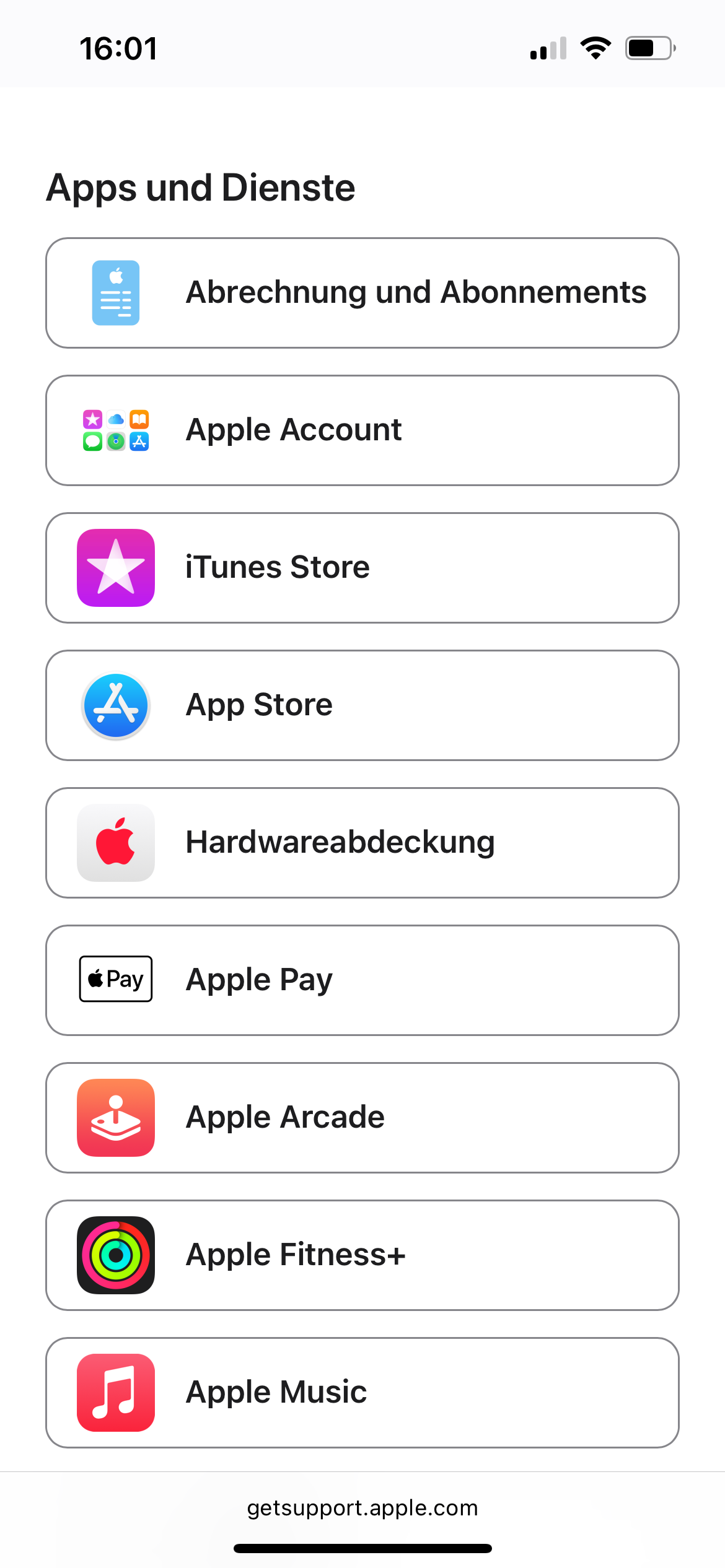Choose Apple Fitness+
The width and height of the screenshot is (725, 1568).
click(362, 1255)
